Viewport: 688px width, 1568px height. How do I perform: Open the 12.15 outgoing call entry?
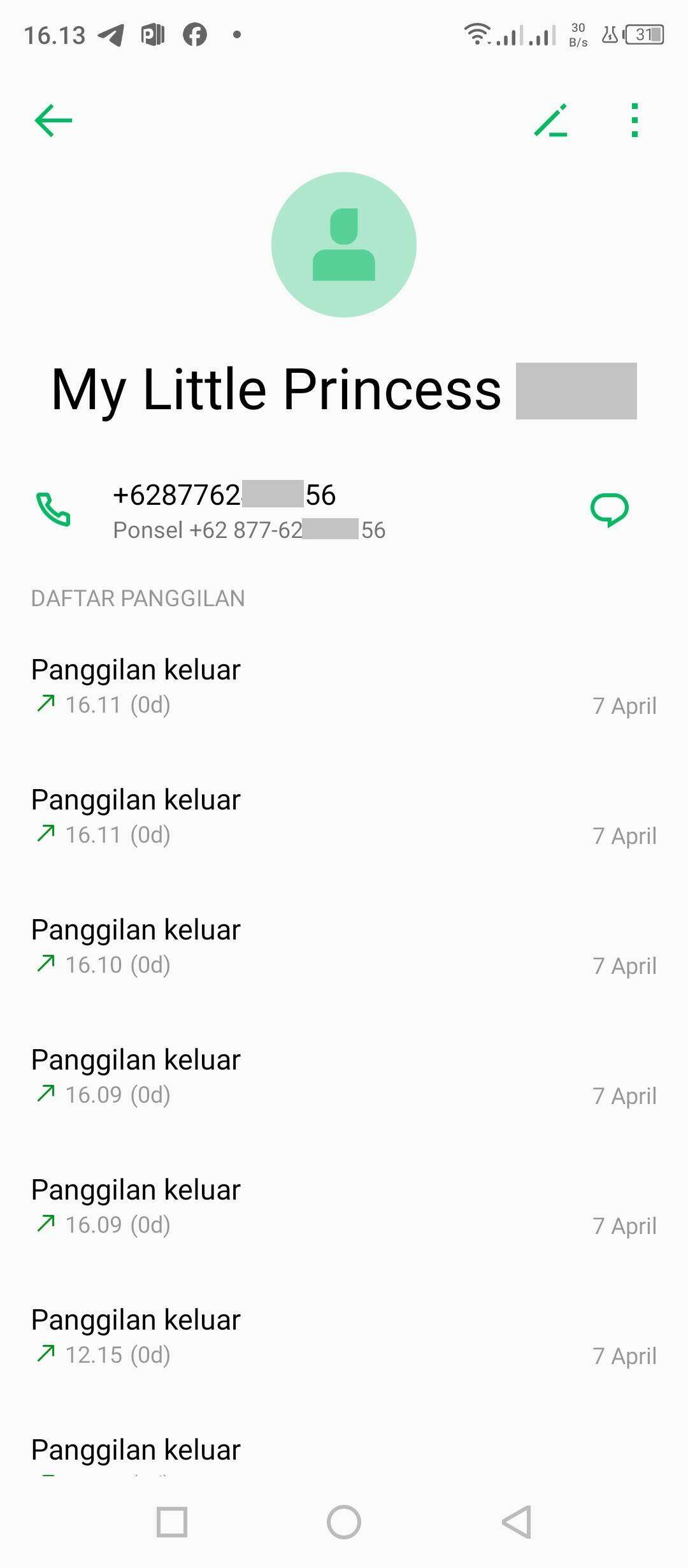[344, 1337]
